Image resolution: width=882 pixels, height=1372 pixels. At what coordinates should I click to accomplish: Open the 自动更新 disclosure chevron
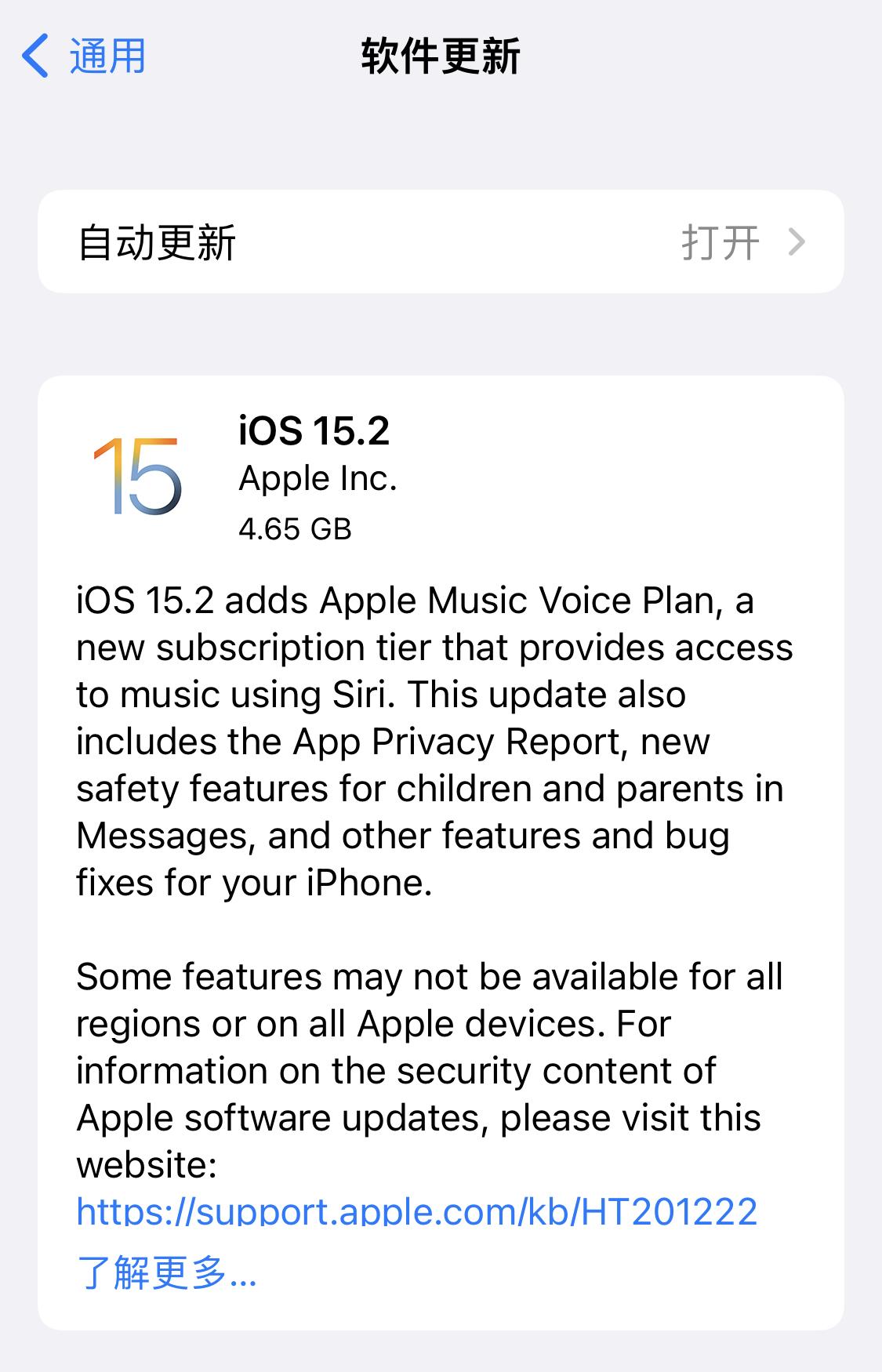coord(798,241)
